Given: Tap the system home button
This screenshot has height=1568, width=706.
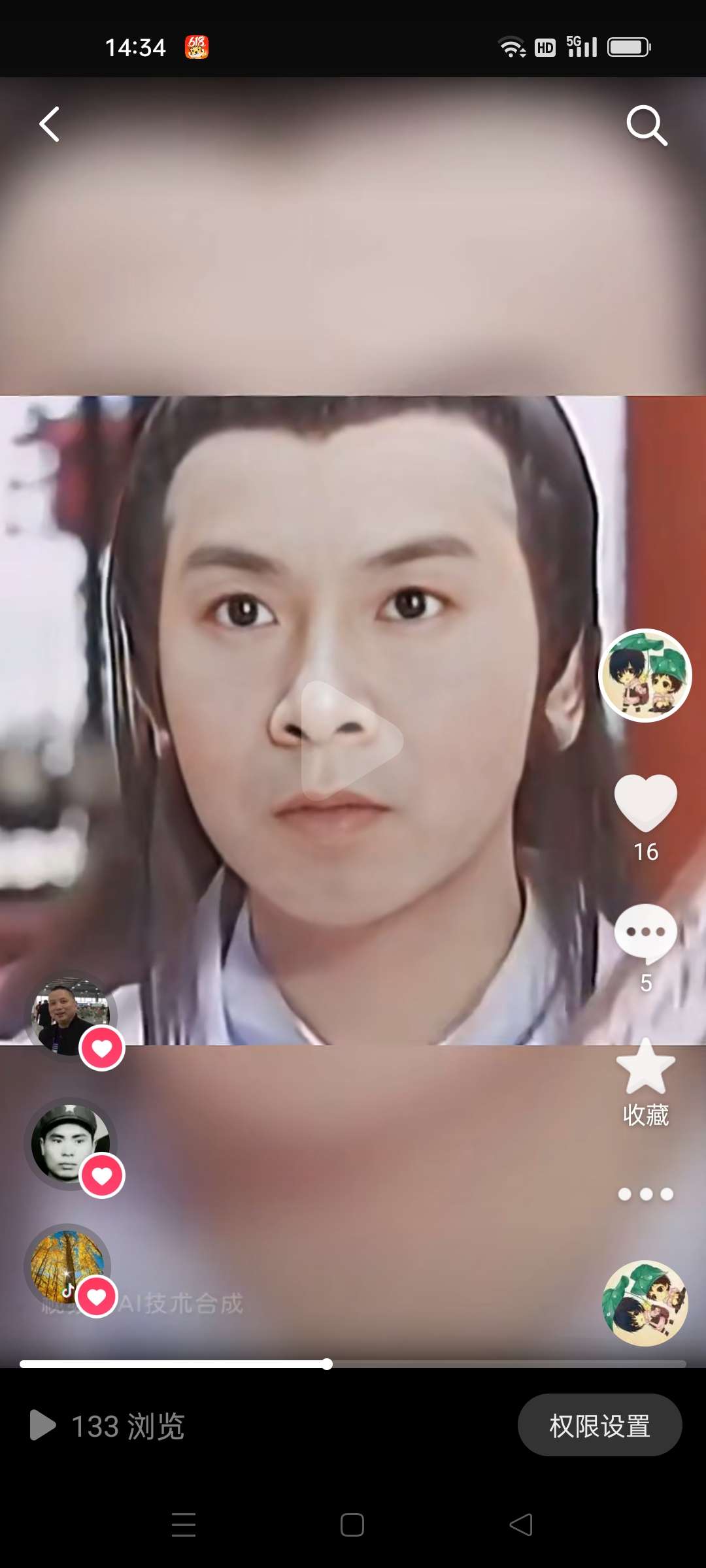Looking at the screenshot, I should click(352, 1525).
